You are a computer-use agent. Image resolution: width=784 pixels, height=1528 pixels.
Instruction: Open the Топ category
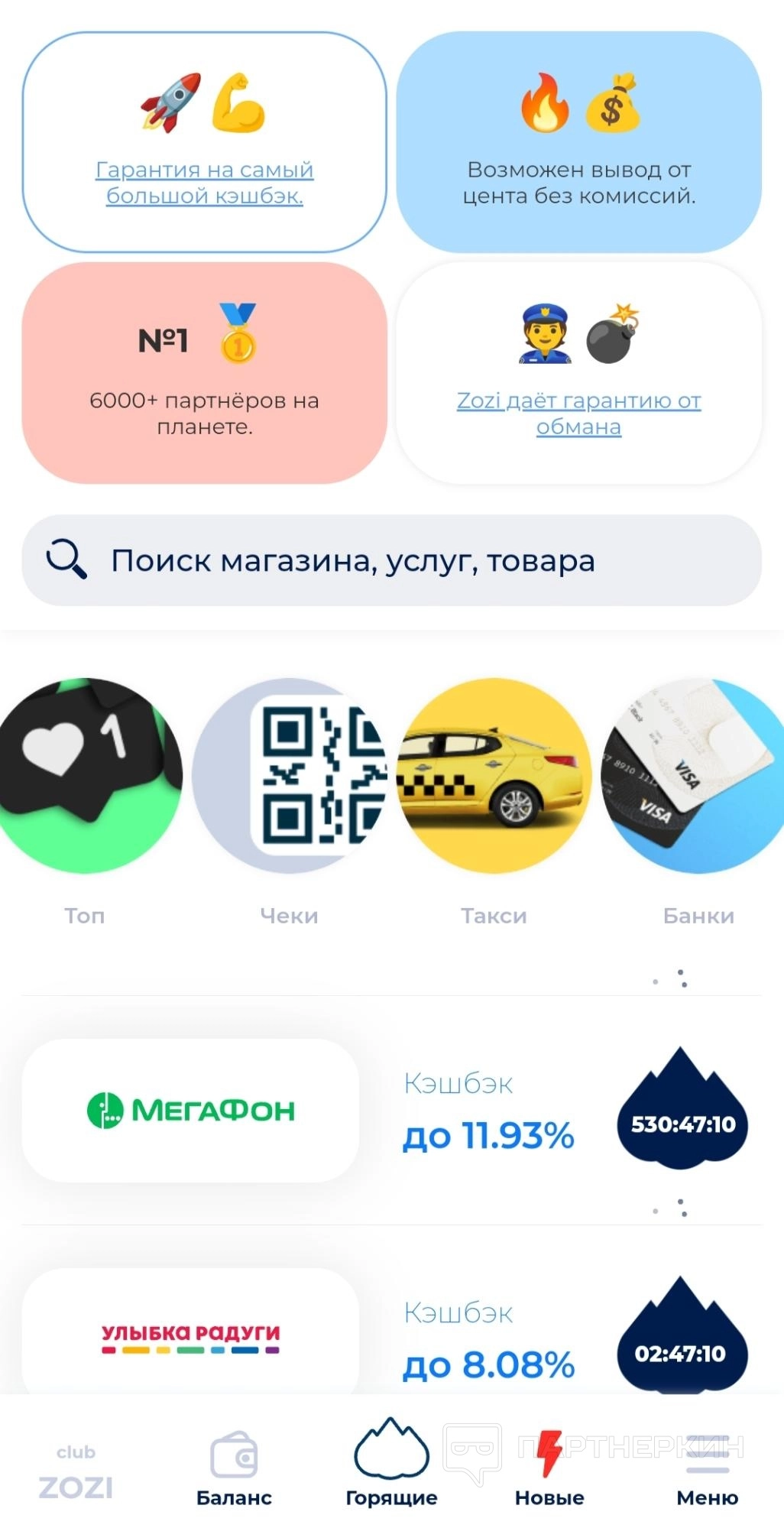coord(86,776)
